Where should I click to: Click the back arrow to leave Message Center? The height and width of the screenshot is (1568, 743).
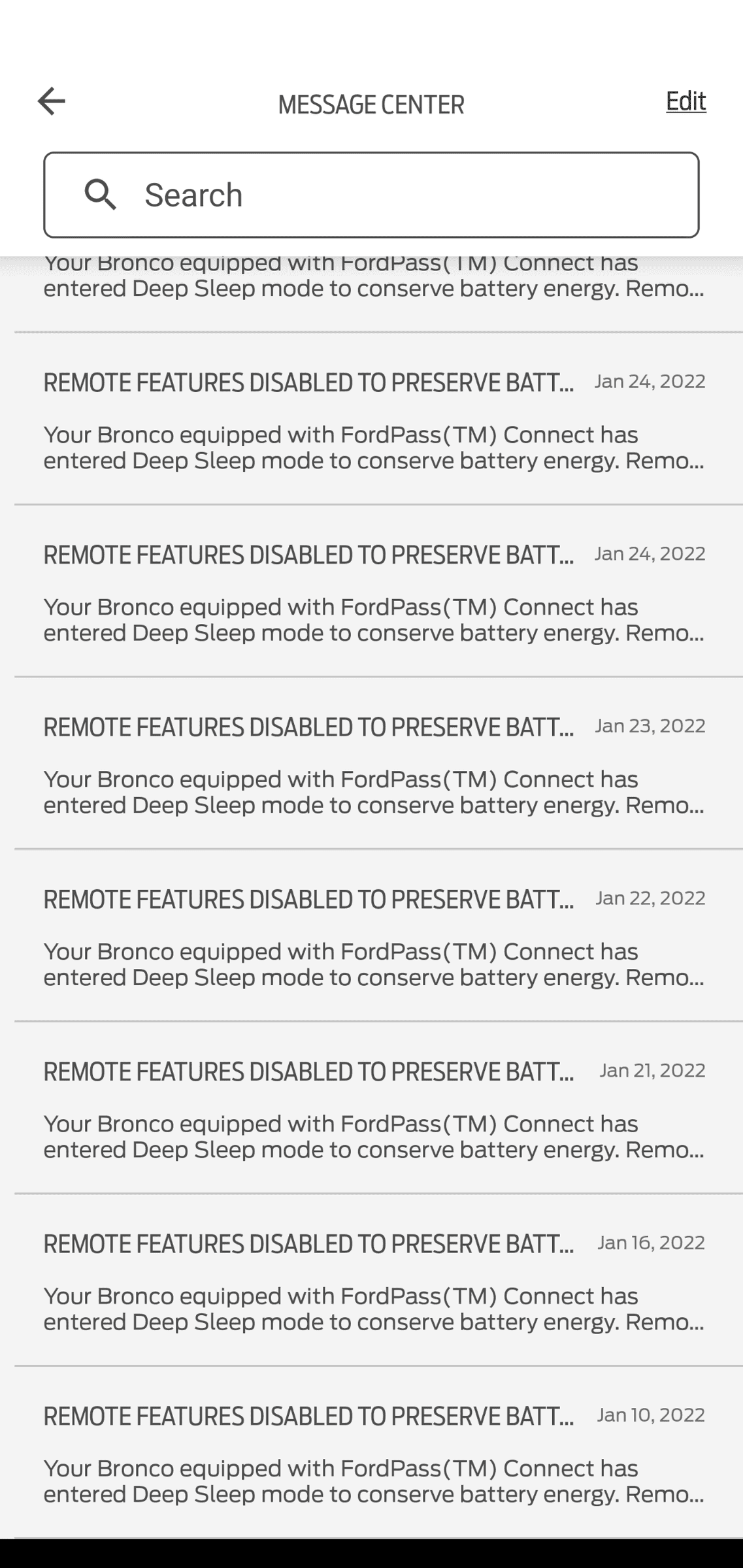click(x=52, y=101)
